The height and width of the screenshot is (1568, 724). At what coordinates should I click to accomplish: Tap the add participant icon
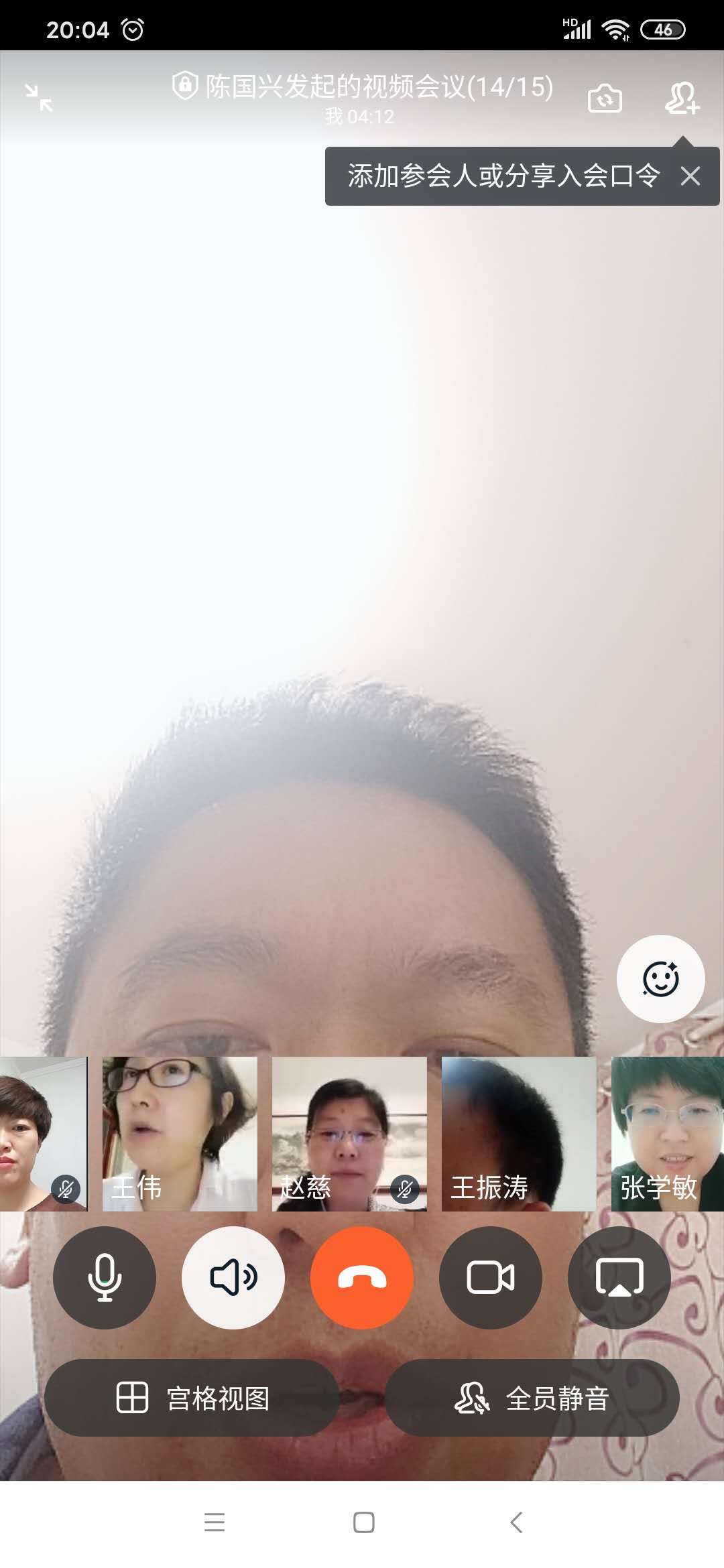(x=682, y=99)
